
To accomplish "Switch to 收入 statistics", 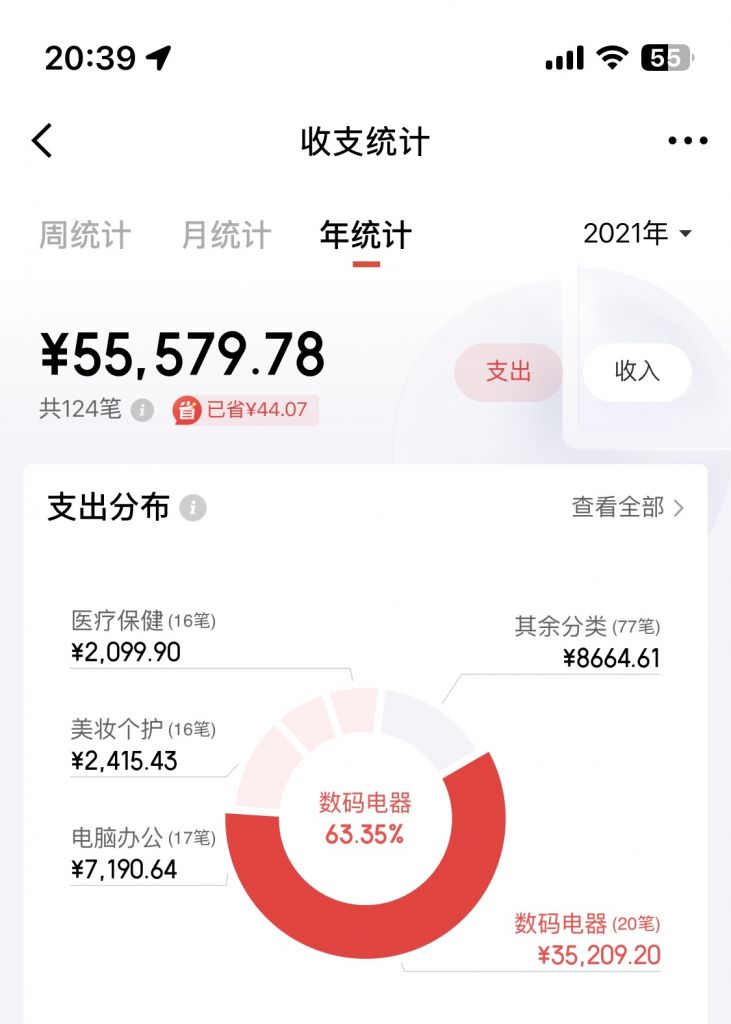I will [637, 372].
